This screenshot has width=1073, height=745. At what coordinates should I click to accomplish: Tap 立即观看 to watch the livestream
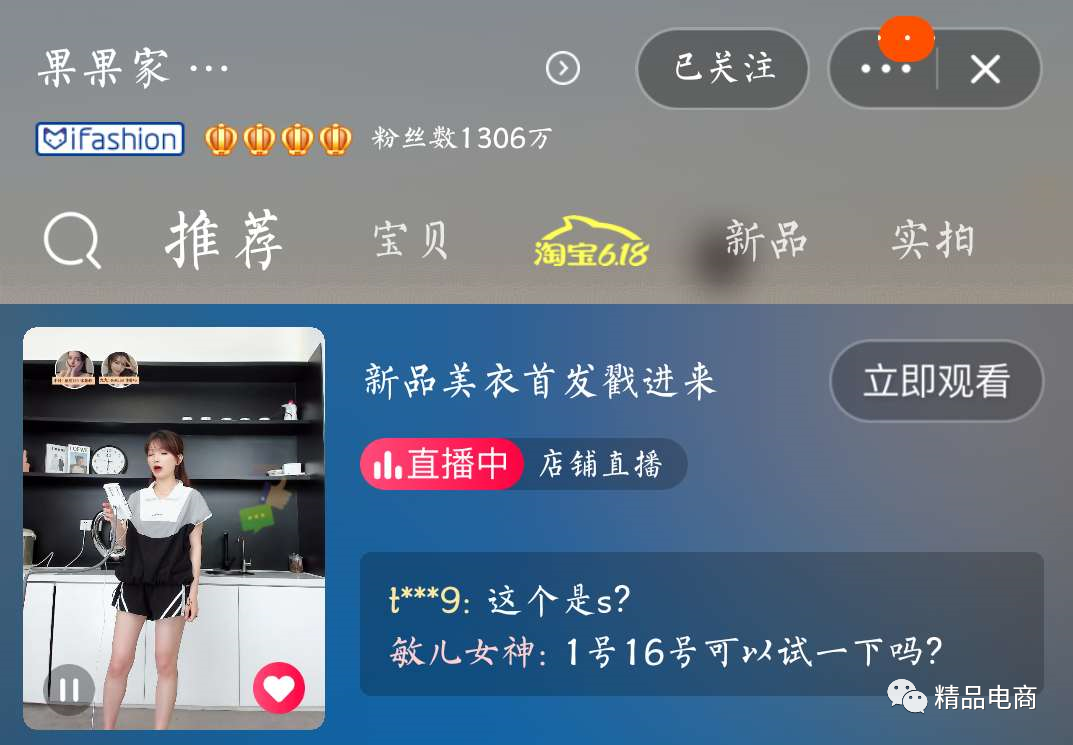pos(936,381)
